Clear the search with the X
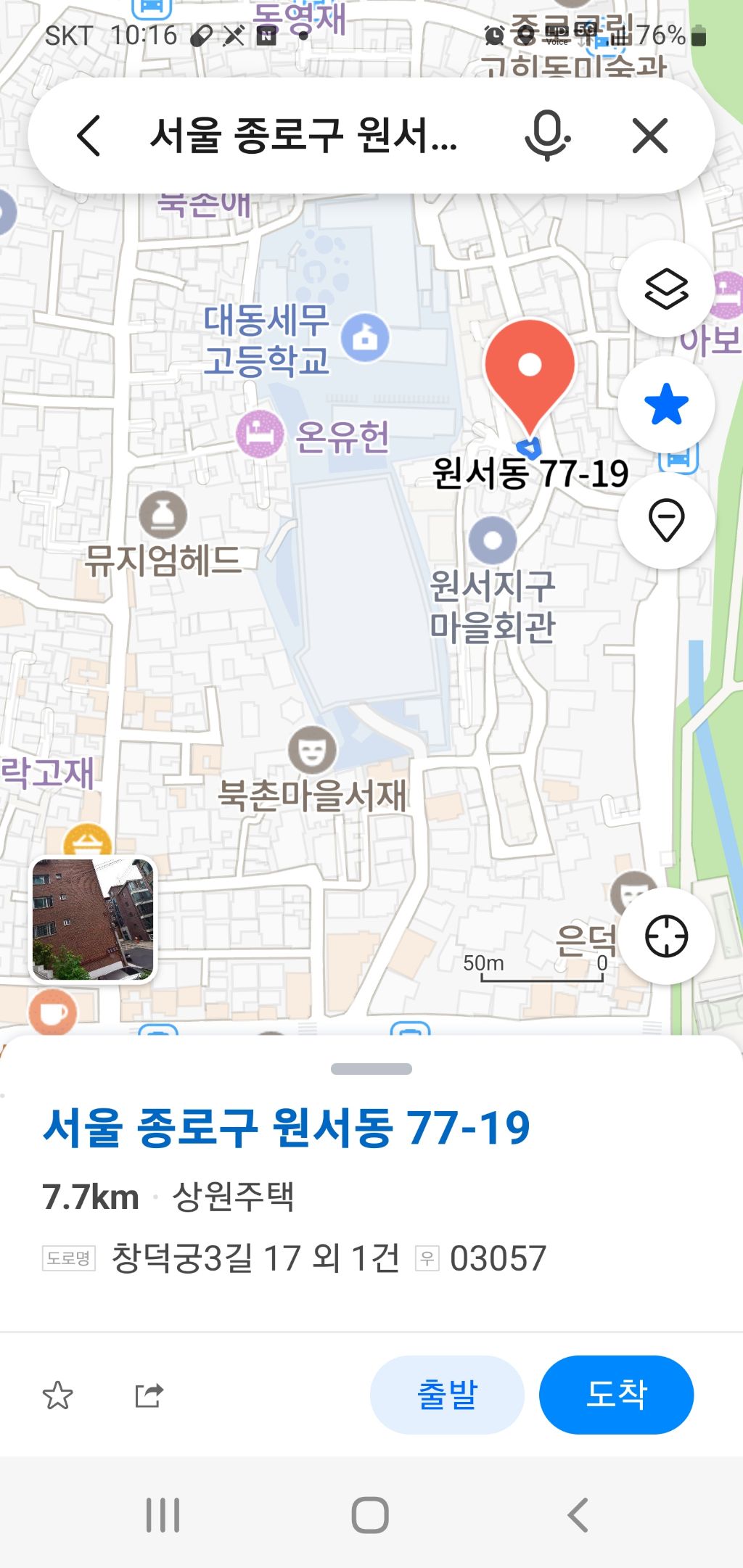The image size is (743, 1568). tap(649, 136)
